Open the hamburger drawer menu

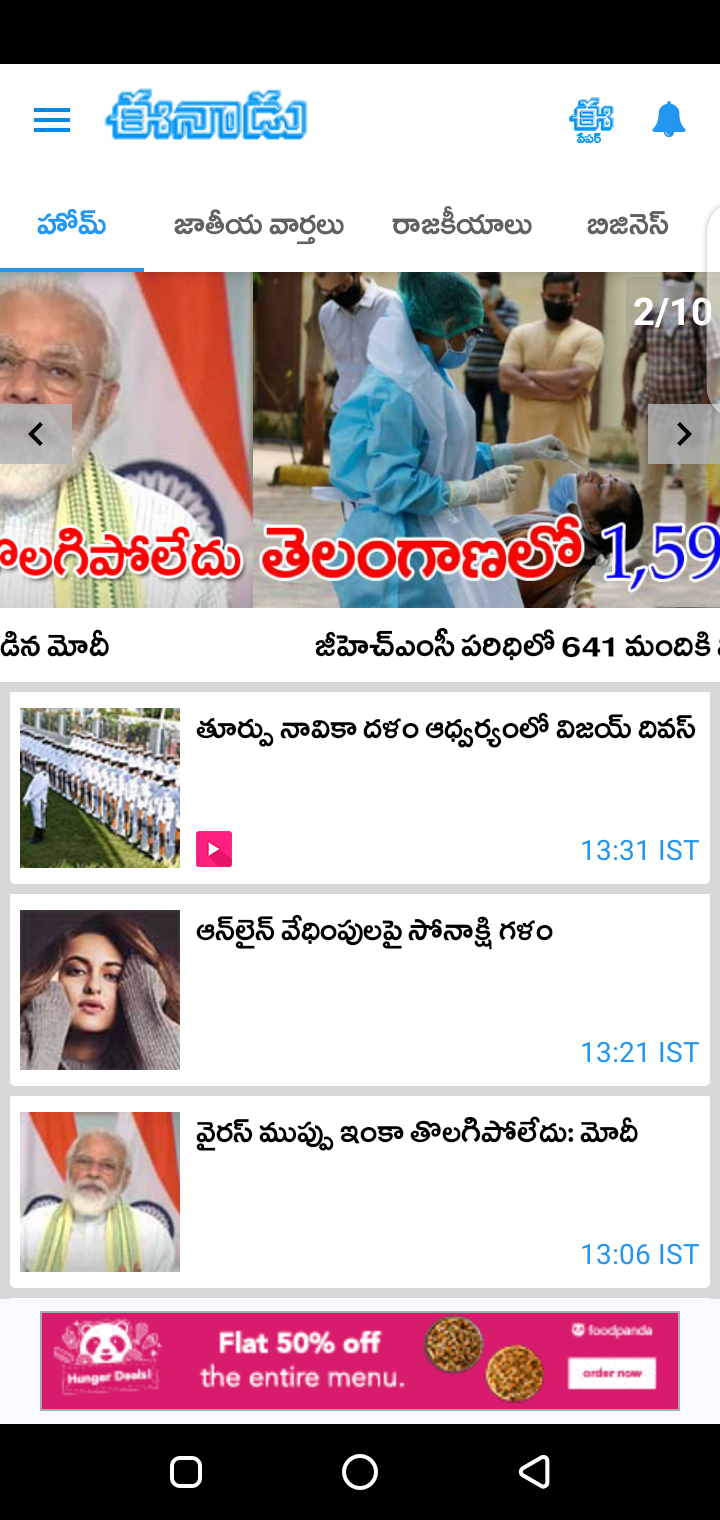point(52,120)
